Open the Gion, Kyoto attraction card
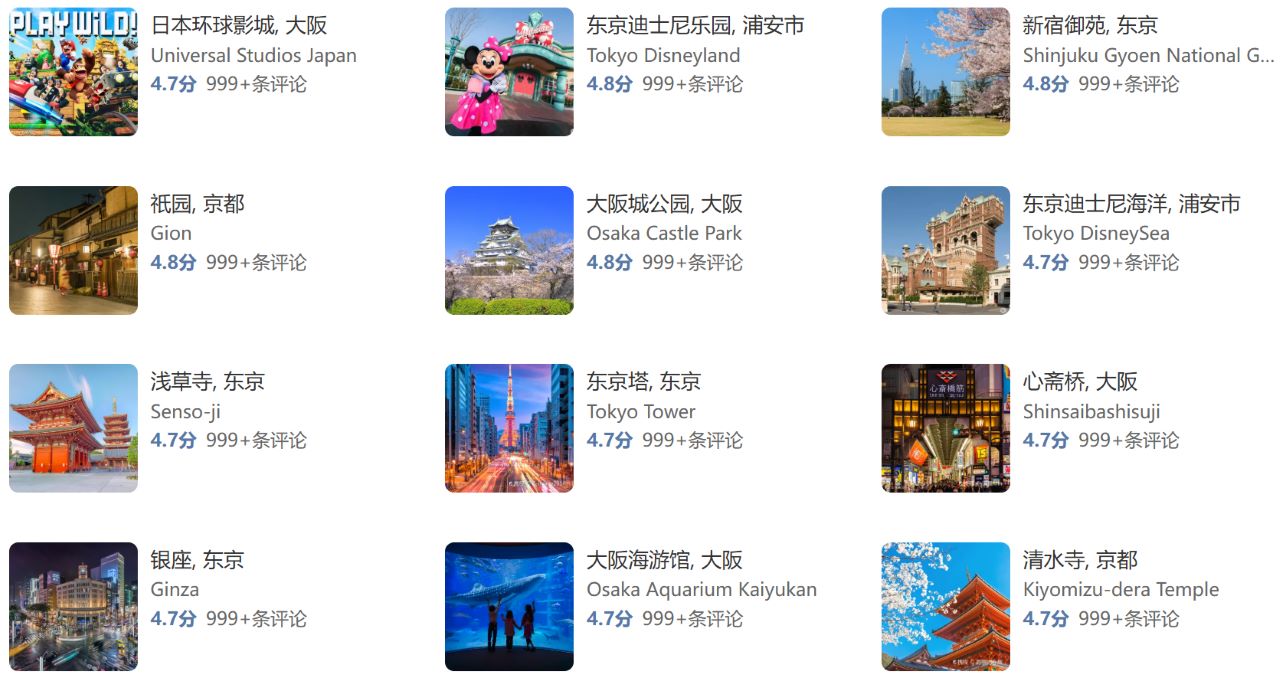Viewport: 1280px width, 685px height. [197, 204]
